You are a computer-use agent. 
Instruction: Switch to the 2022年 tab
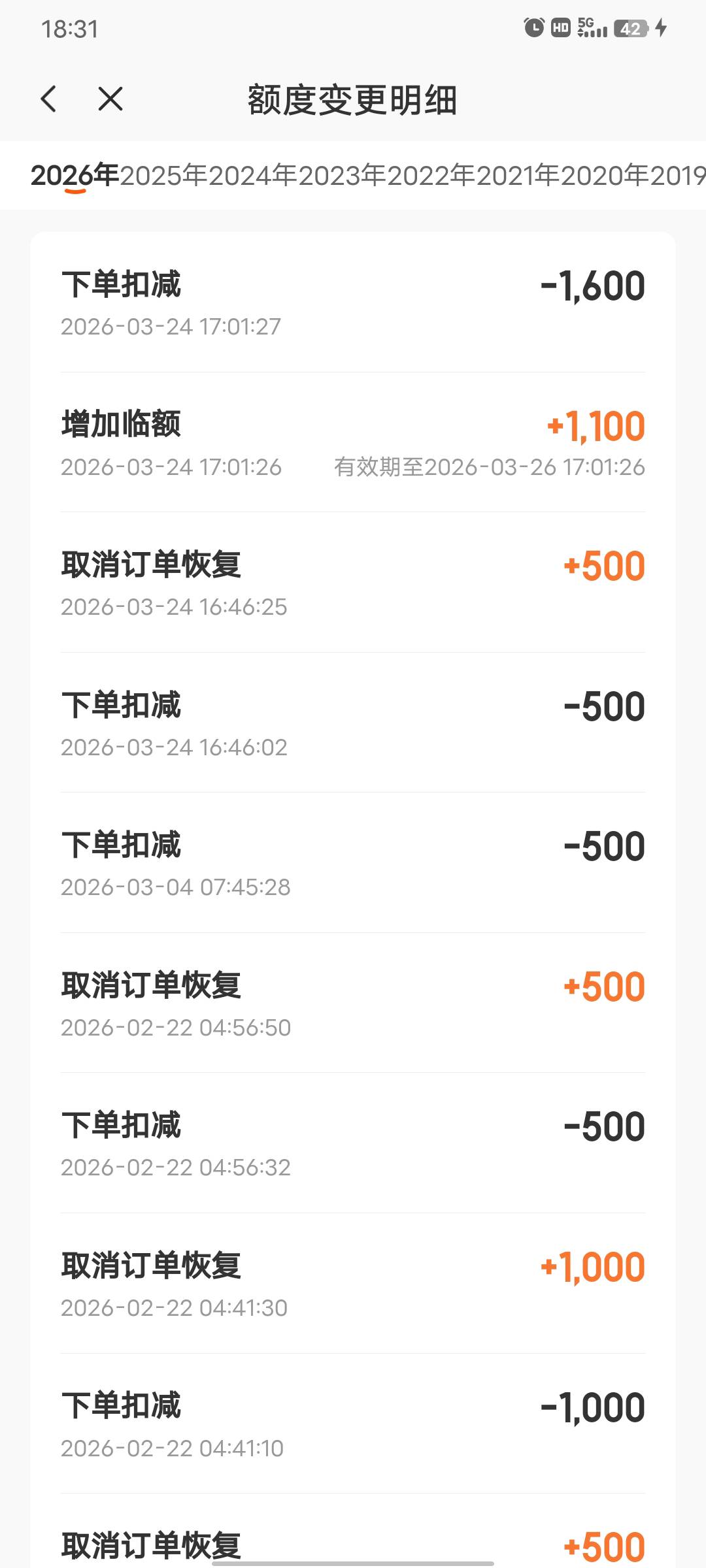point(431,175)
